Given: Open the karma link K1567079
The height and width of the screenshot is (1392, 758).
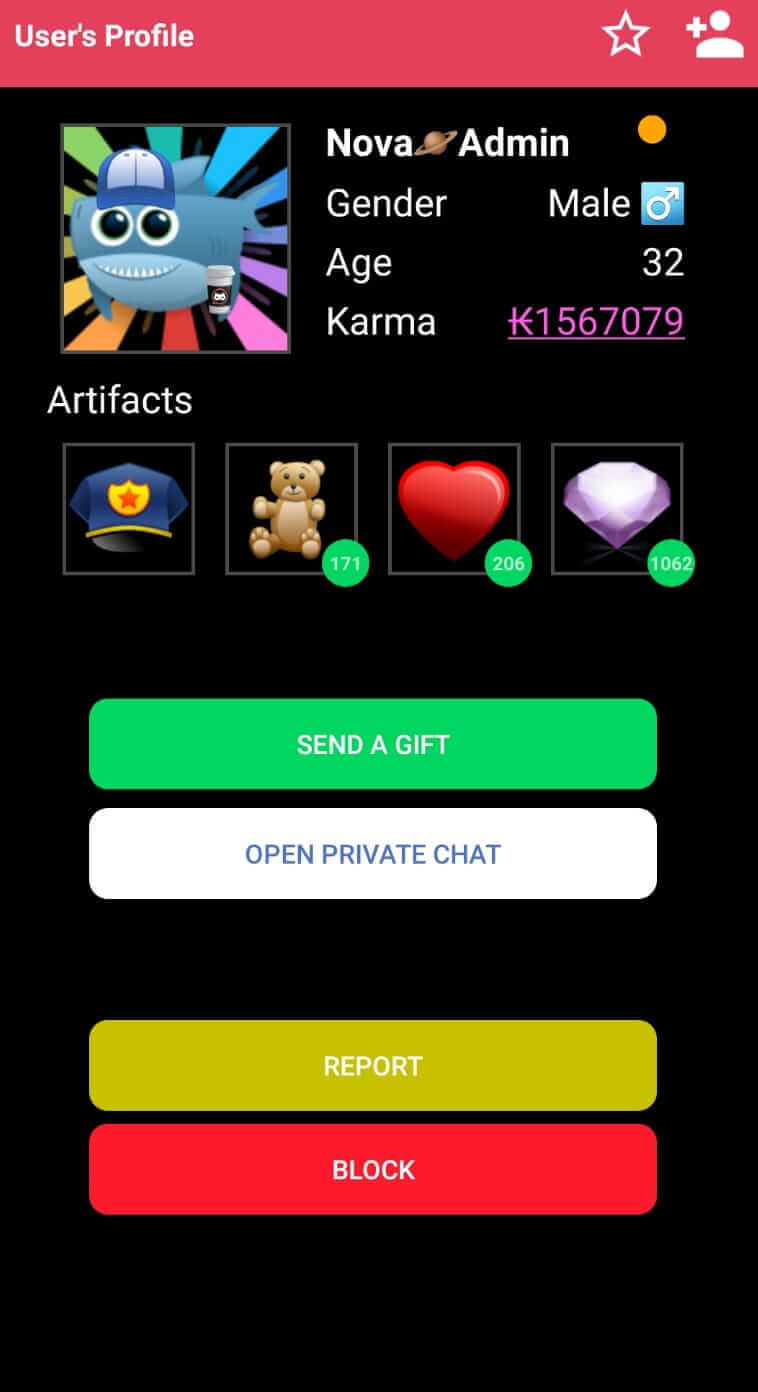Looking at the screenshot, I should tap(596, 322).
